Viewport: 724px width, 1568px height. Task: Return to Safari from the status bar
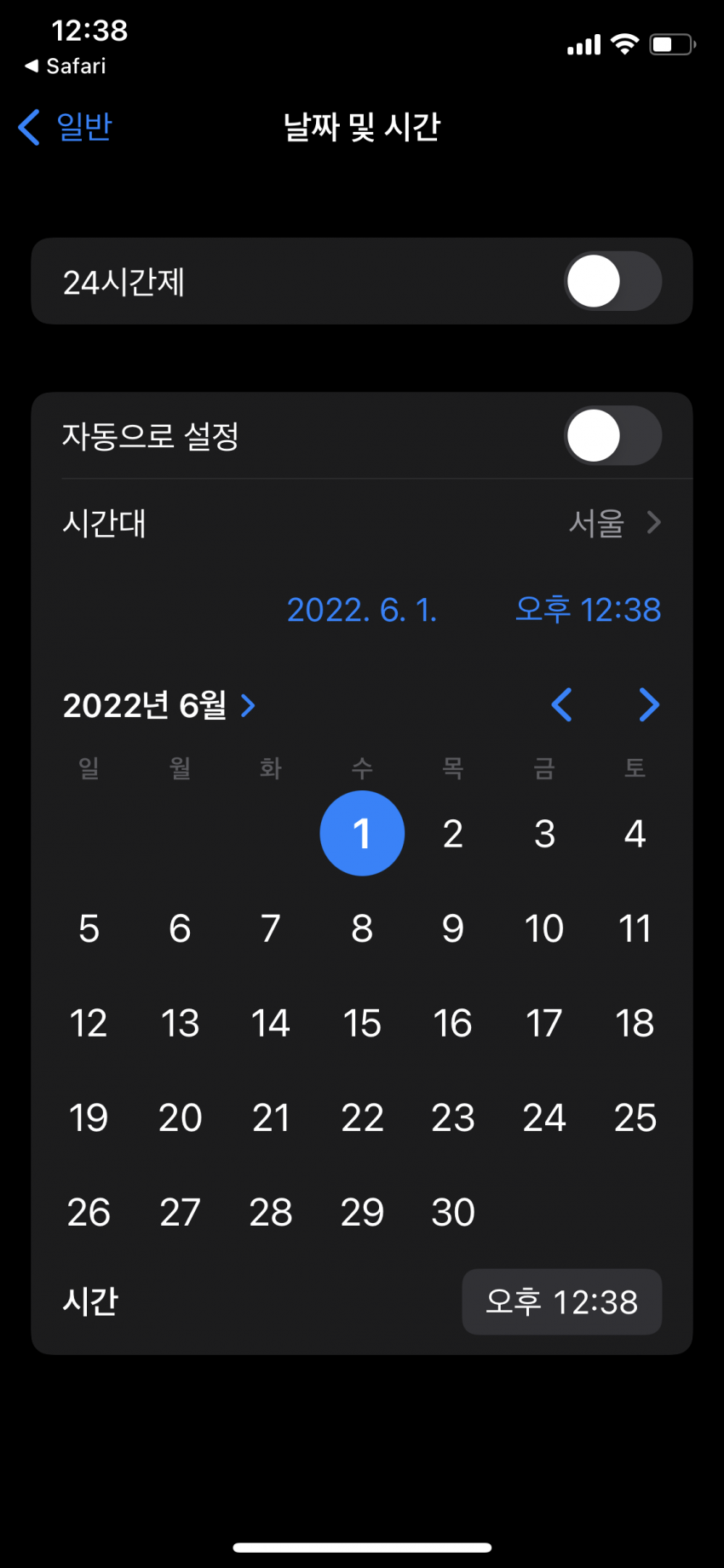click(66, 66)
